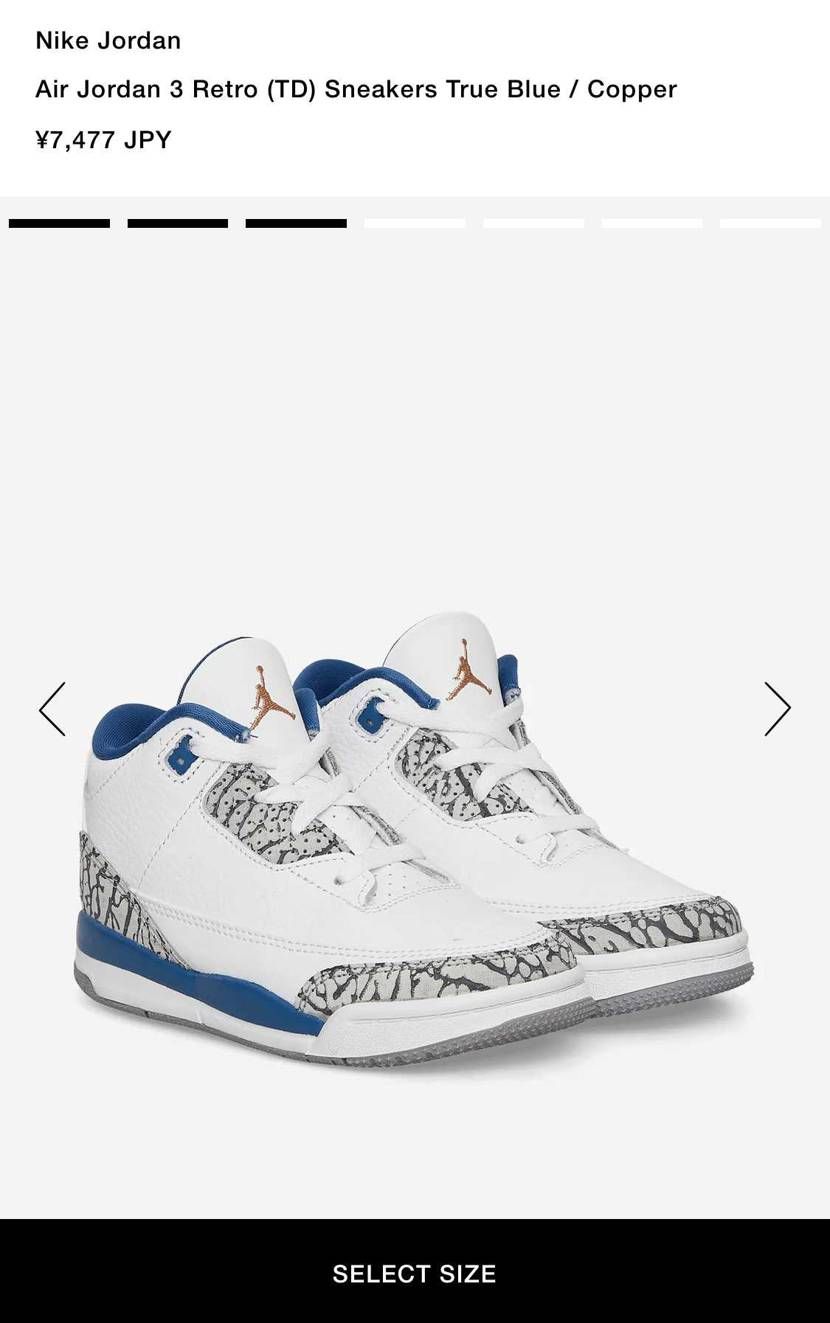Show the next product image

click(777, 709)
